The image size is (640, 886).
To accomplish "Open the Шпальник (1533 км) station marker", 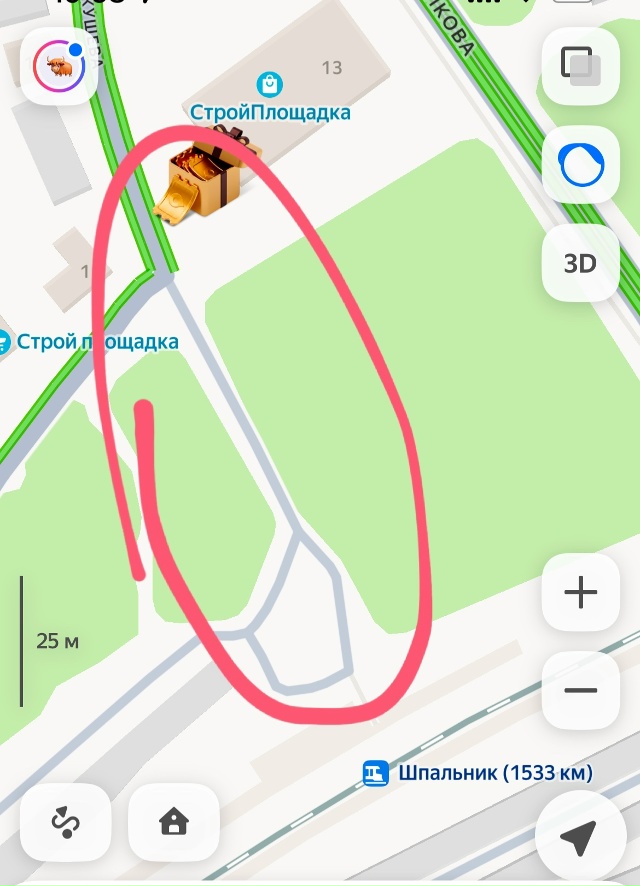I will click(x=376, y=773).
